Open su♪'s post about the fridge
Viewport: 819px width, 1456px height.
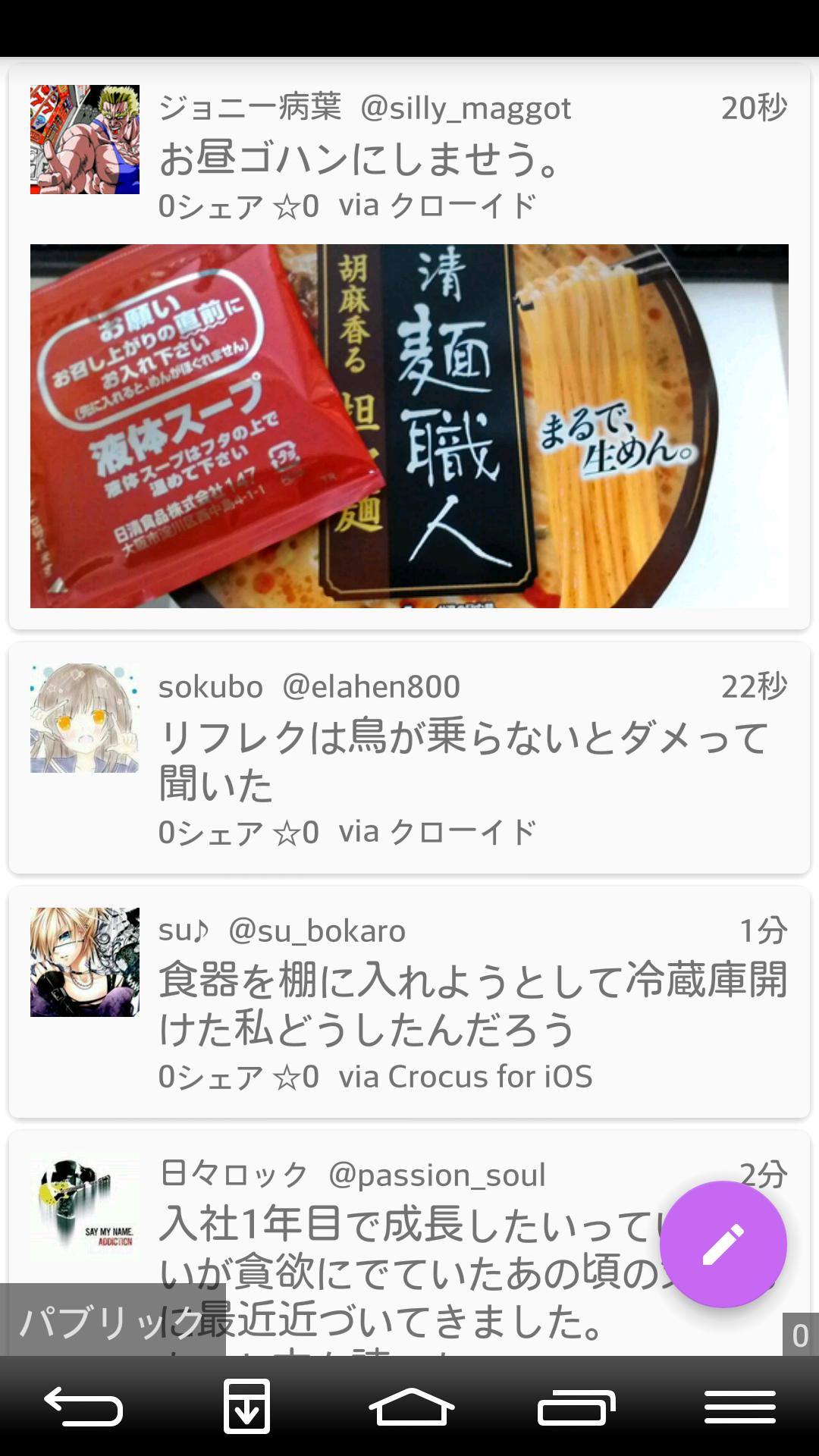(x=470, y=1004)
